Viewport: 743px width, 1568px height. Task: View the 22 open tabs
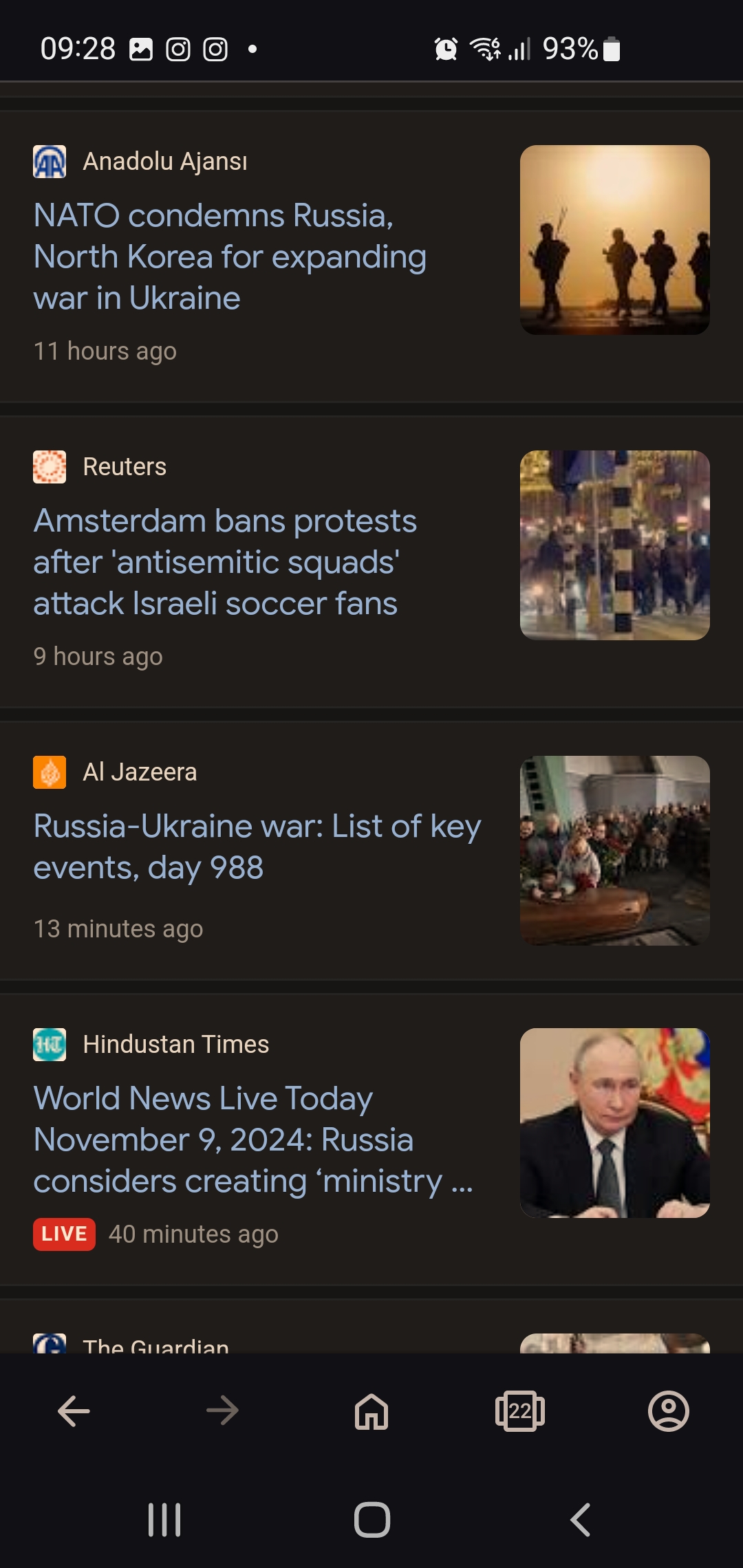point(520,1411)
